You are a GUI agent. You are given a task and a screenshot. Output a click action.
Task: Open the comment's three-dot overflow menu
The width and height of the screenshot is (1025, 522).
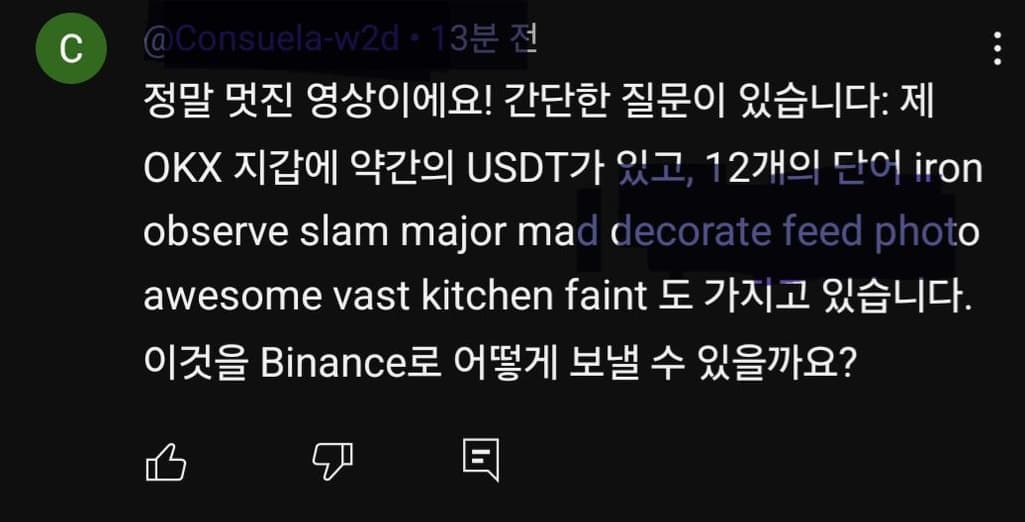(x=996, y=48)
